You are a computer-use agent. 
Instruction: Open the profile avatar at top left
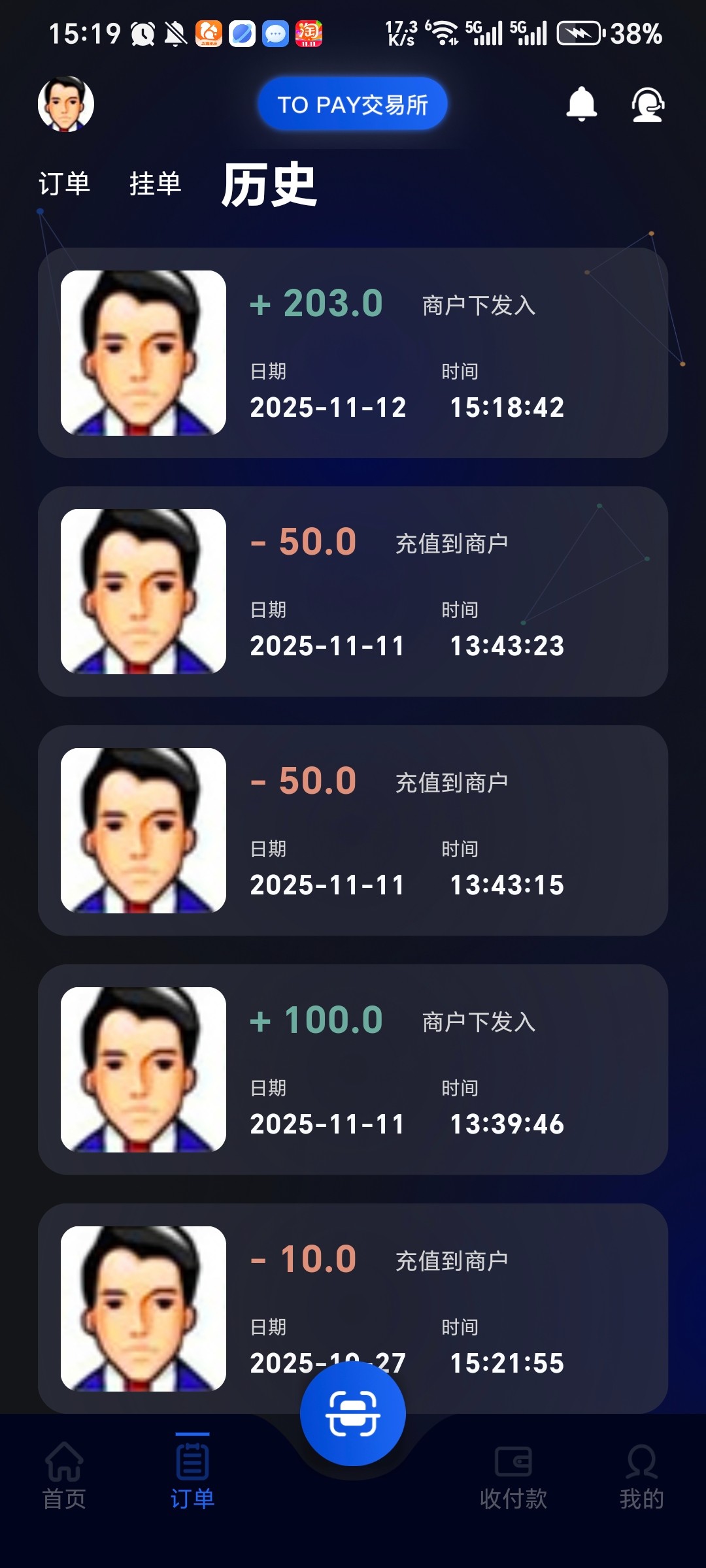(65, 104)
